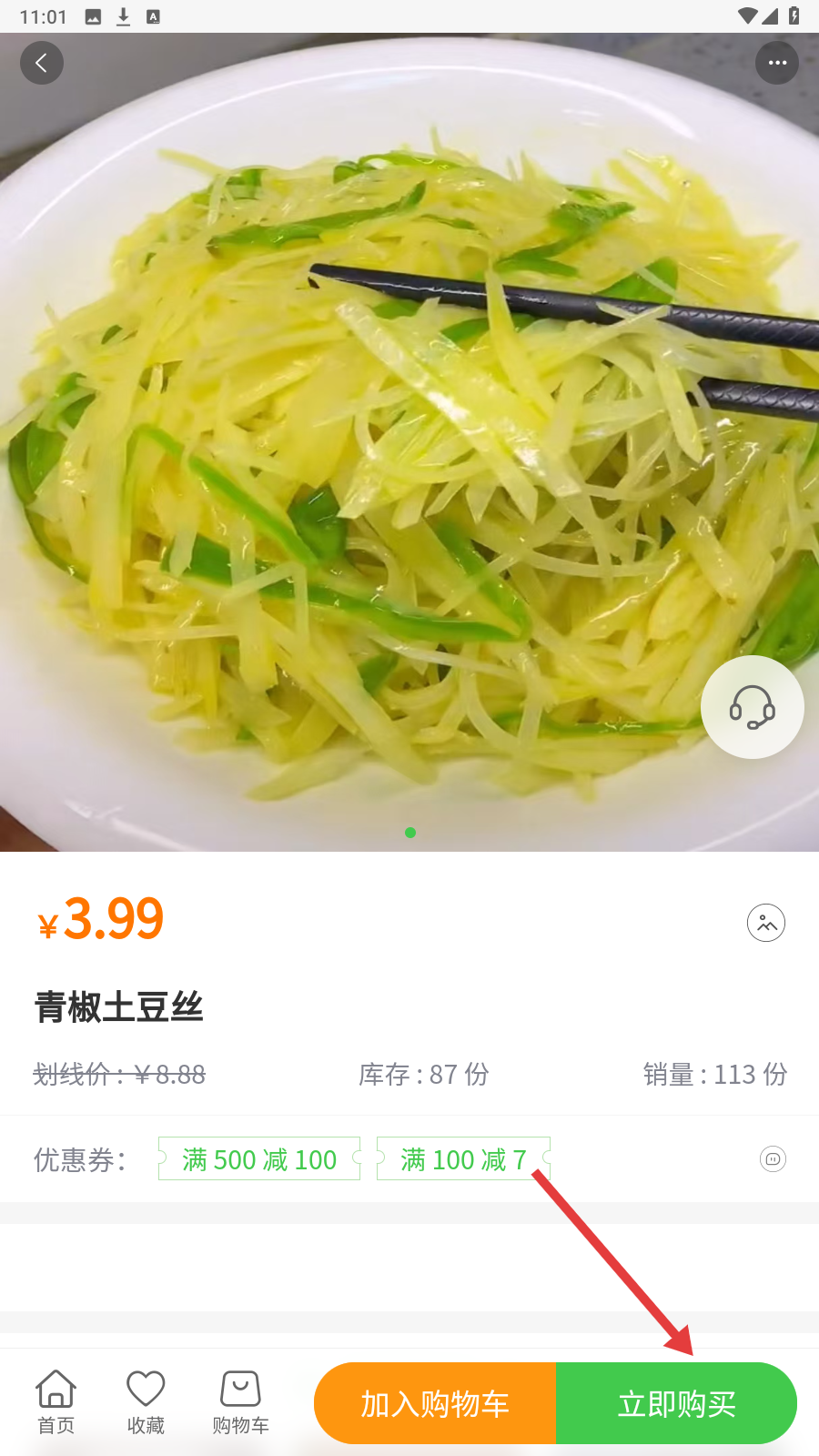
Task: Go back using the top arrow
Action: (x=42, y=63)
